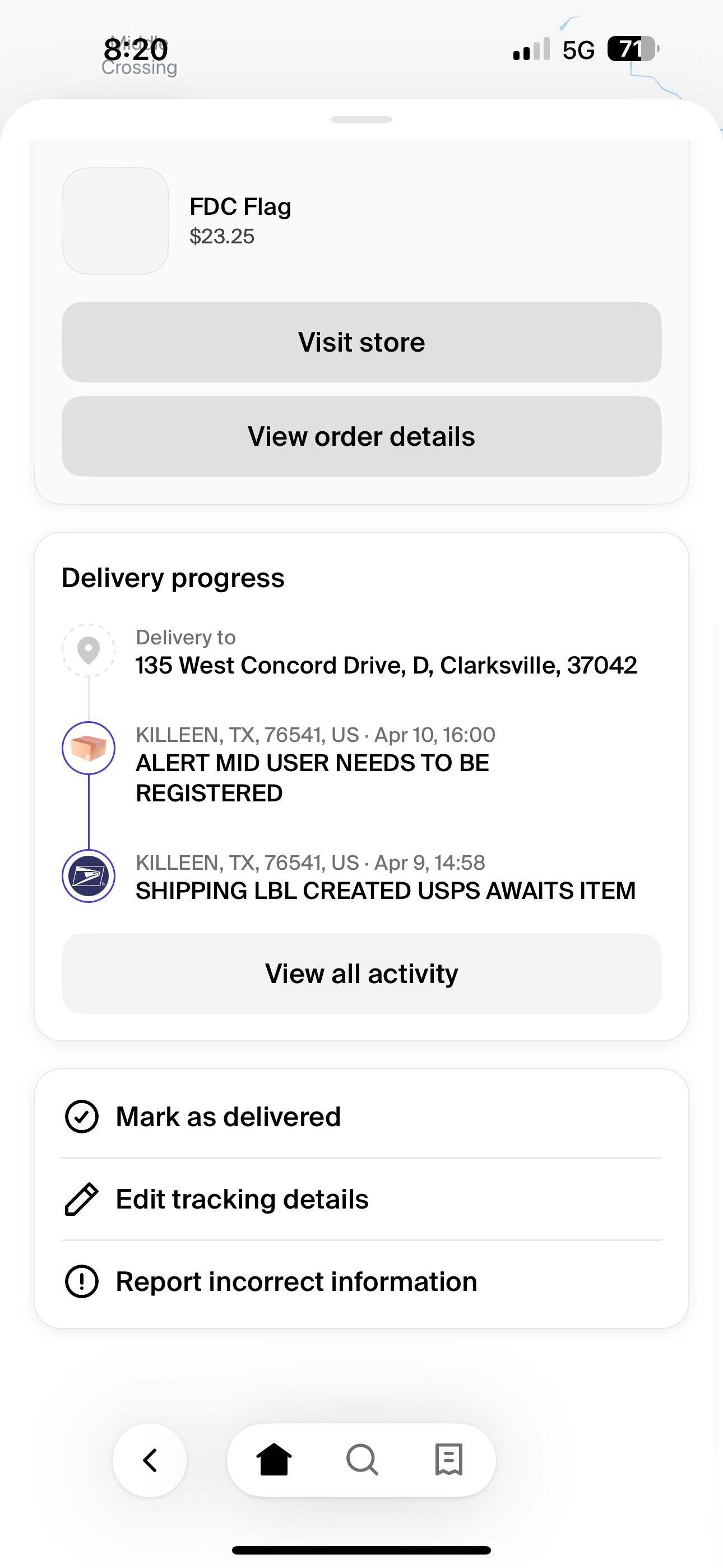Open the orders receipt tab
Viewport: 723px width, 1568px height.
coord(449,1460)
